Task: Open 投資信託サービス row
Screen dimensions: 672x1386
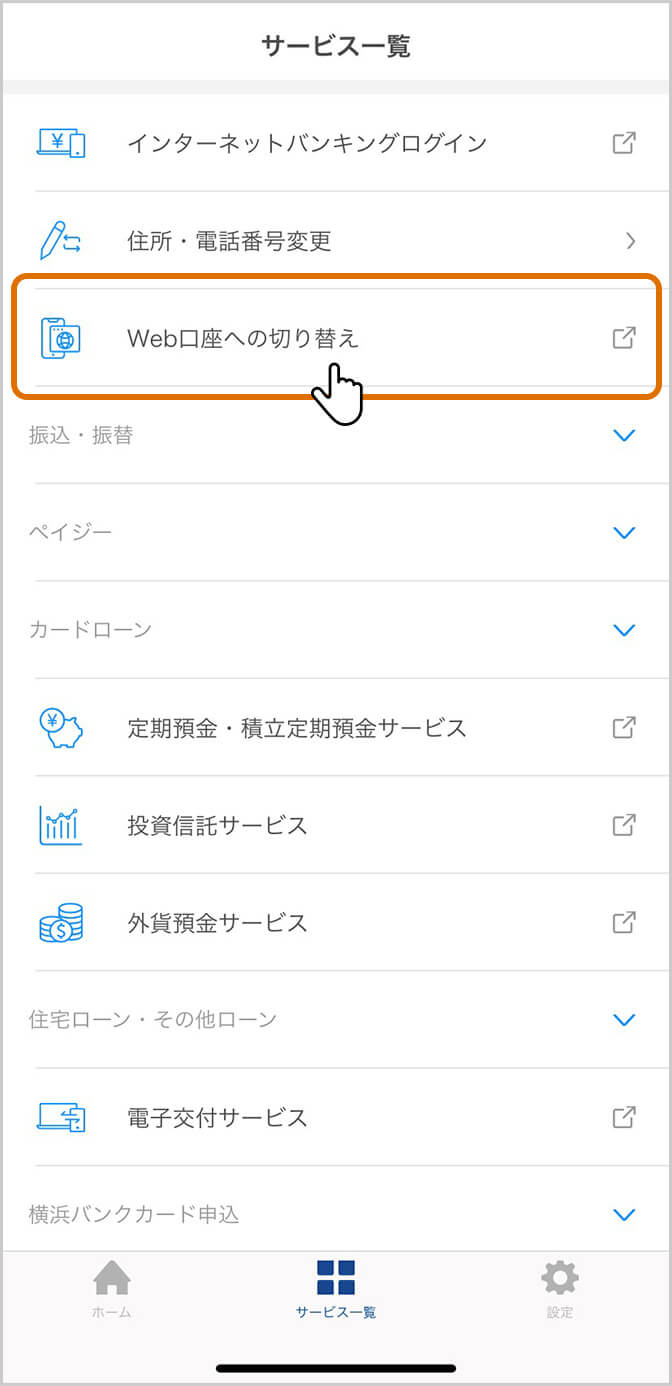Action: pyautogui.click(x=336, y=825)
